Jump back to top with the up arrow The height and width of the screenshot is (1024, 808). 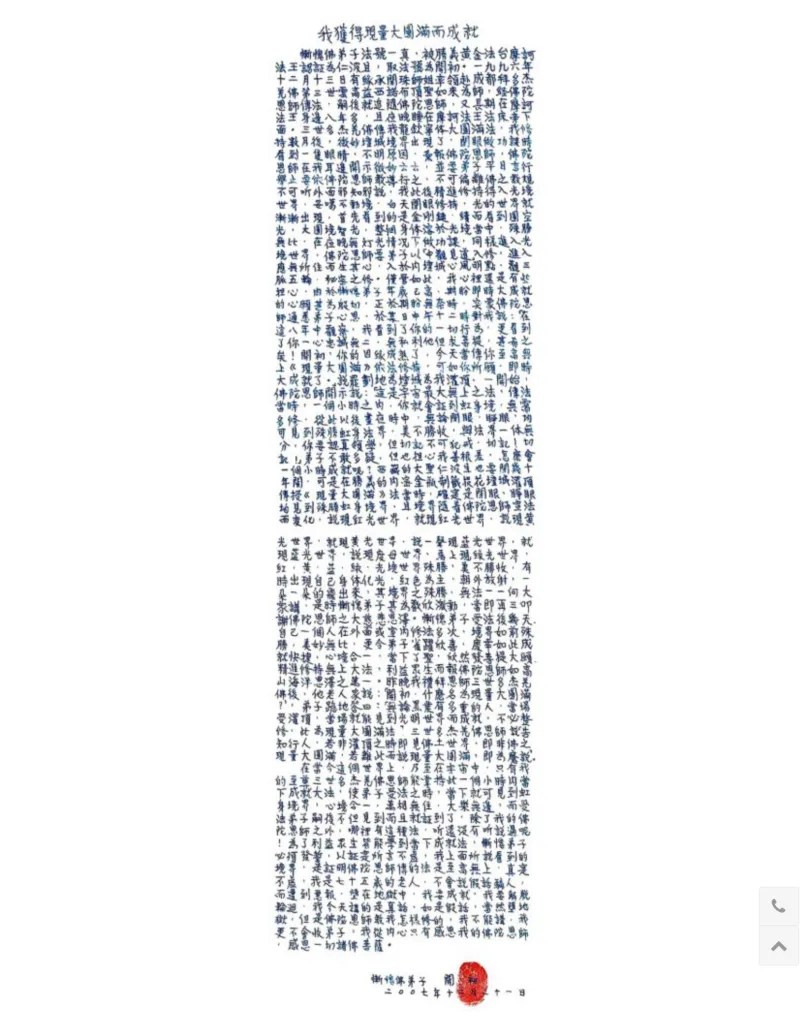[778, 946]
